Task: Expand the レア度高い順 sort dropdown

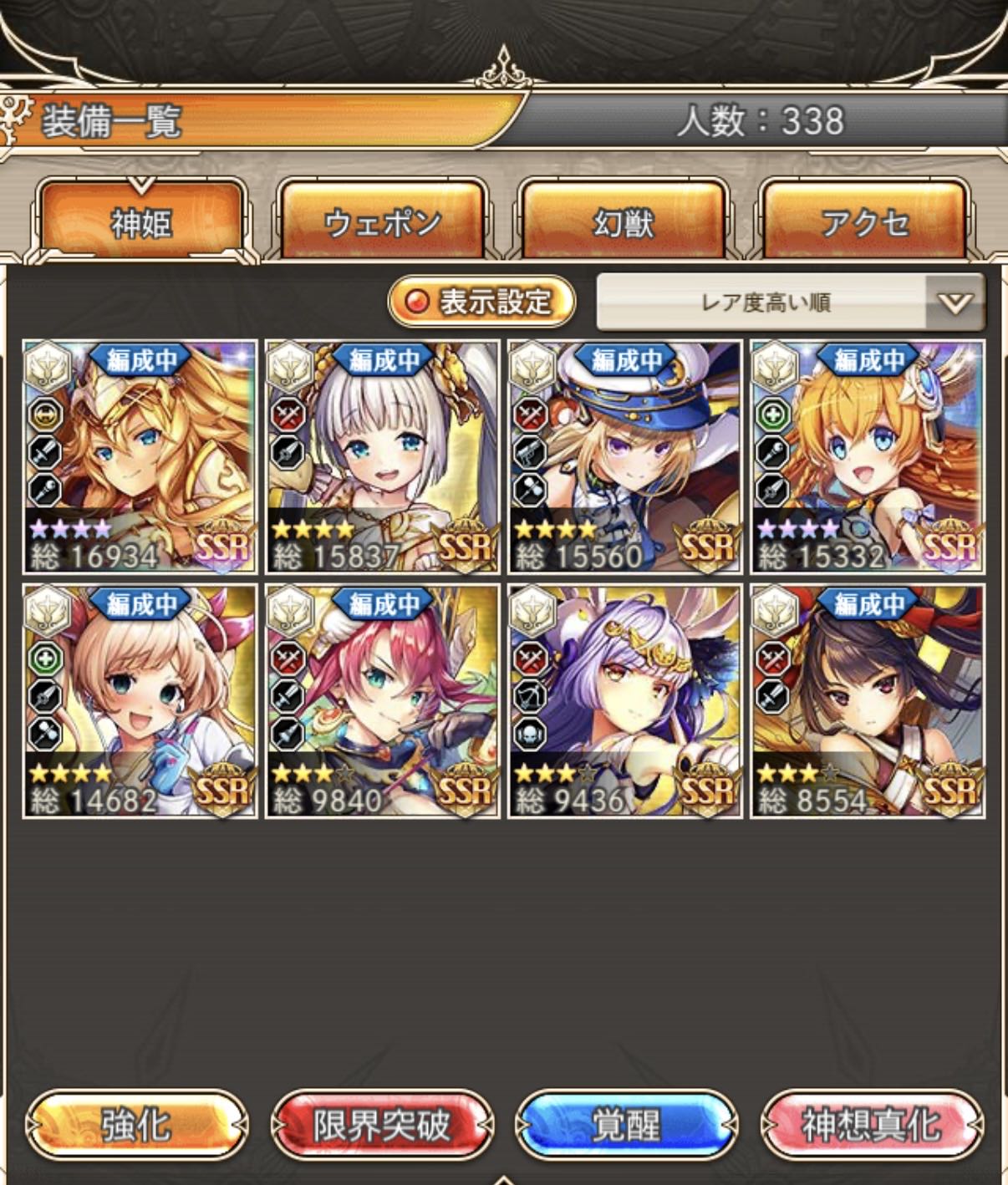Action: [x=790, y=302]
